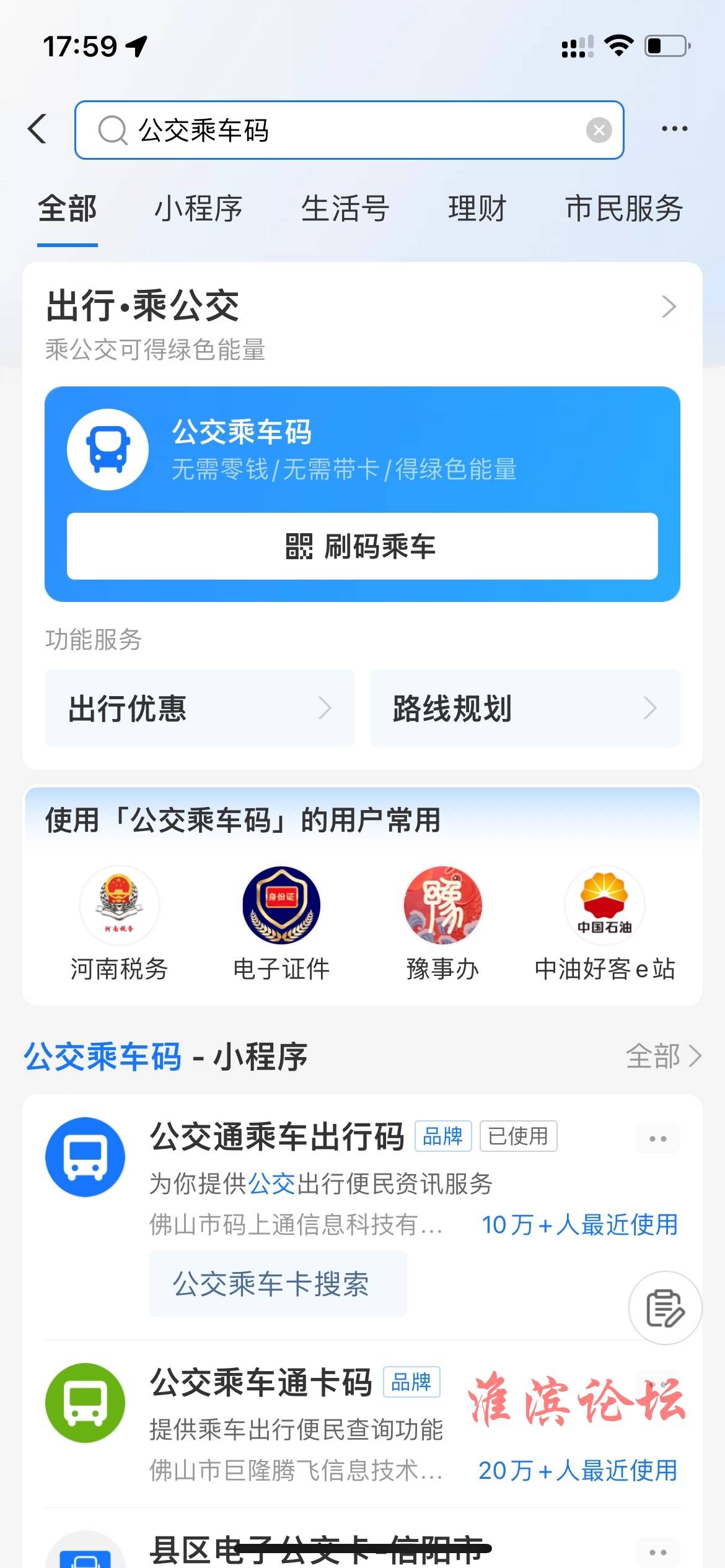Open 路线规划 service
Screen dimensions: 725x1568
(525, 708)
